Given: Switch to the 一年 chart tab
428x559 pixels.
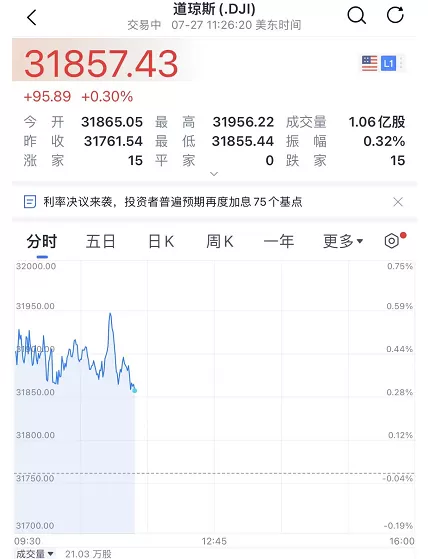Looking at the screenshot, I should pos(279,242).
